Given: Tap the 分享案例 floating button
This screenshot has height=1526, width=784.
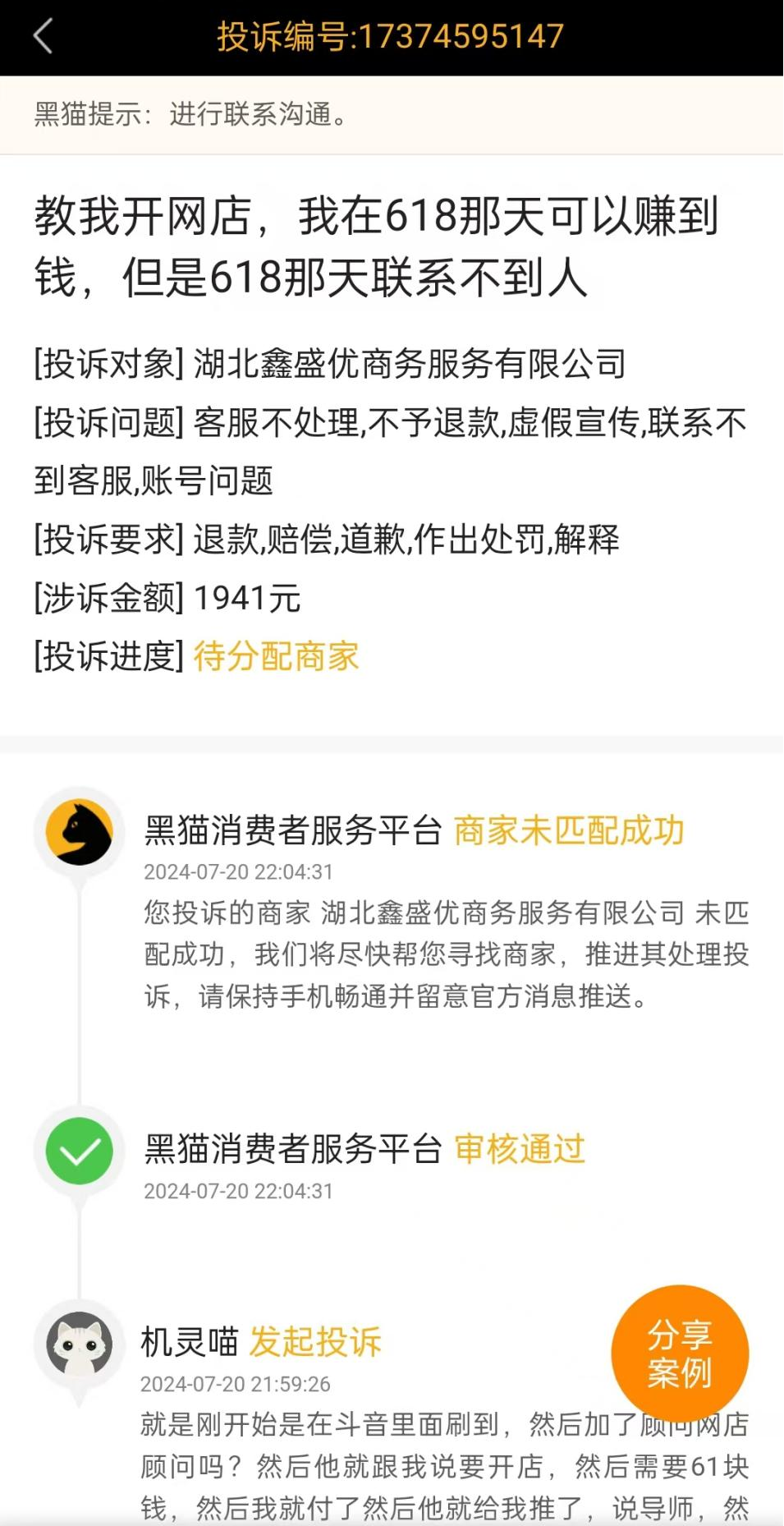Looking at the screenshot, I should pos(679,1353).
